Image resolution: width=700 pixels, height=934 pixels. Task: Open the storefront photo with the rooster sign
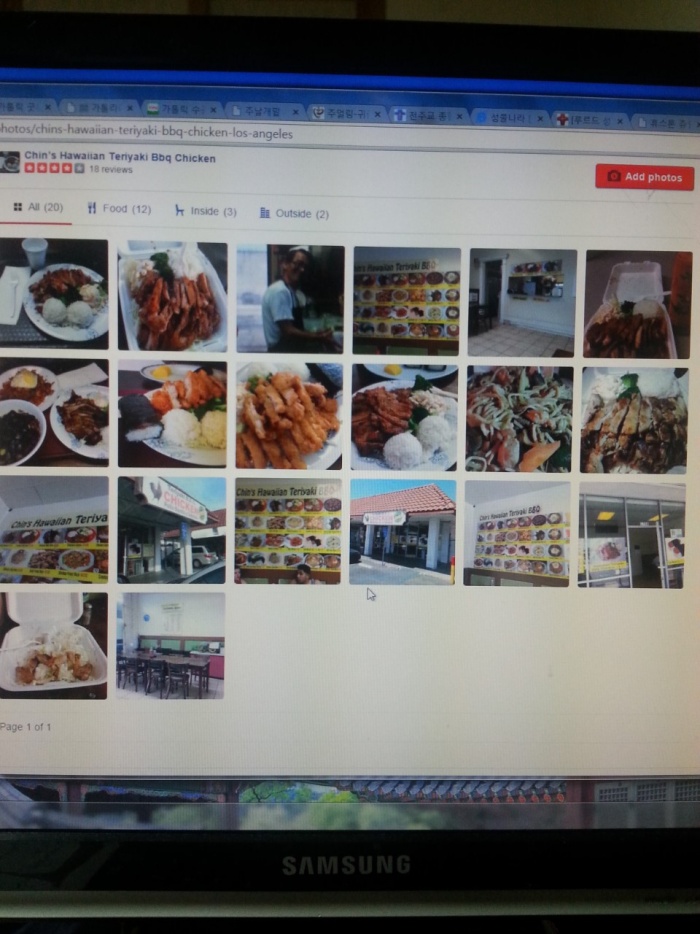tap(170, 530)
